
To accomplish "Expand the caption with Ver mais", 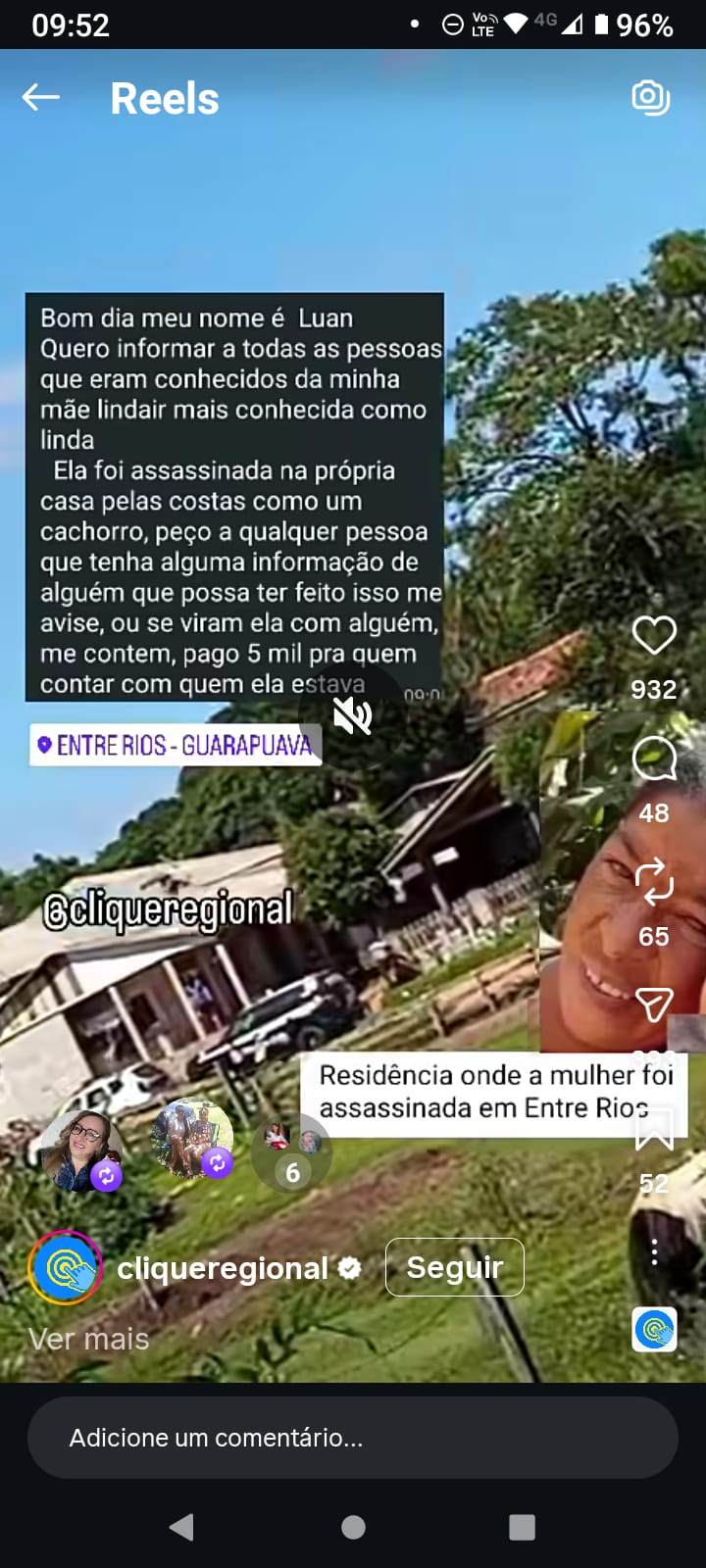I will [89, 1339].
